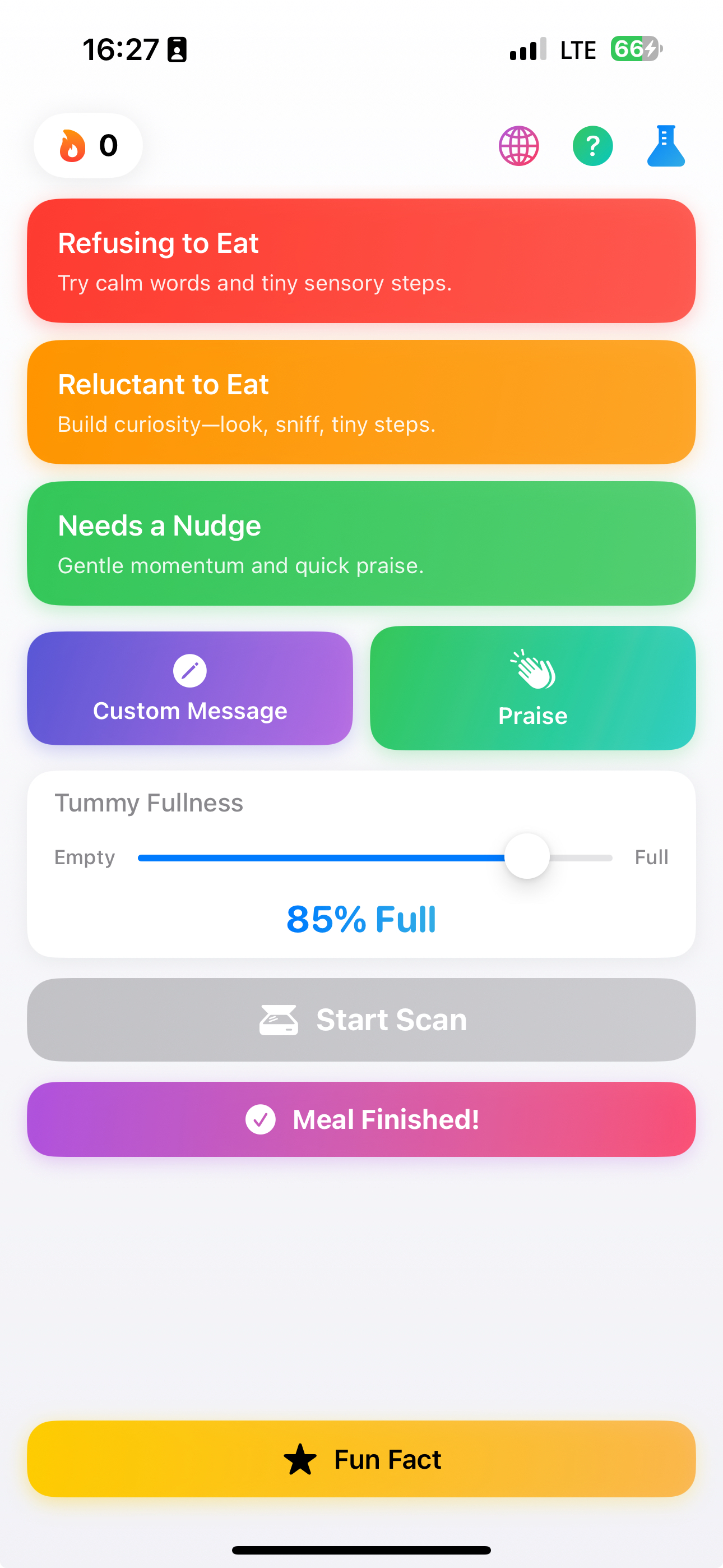Click the flame streak counter icon
The width and height of the screenshot is (723, 1568).
(72, 145)
